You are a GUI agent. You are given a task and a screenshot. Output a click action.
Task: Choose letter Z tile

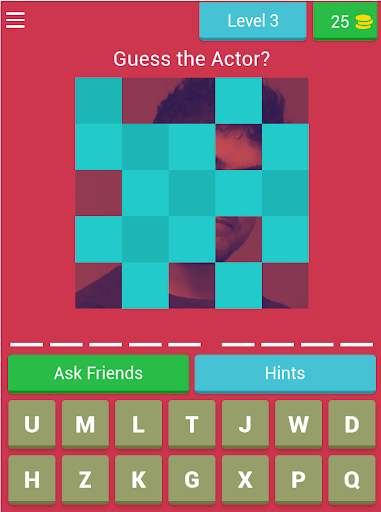point(85,479)
